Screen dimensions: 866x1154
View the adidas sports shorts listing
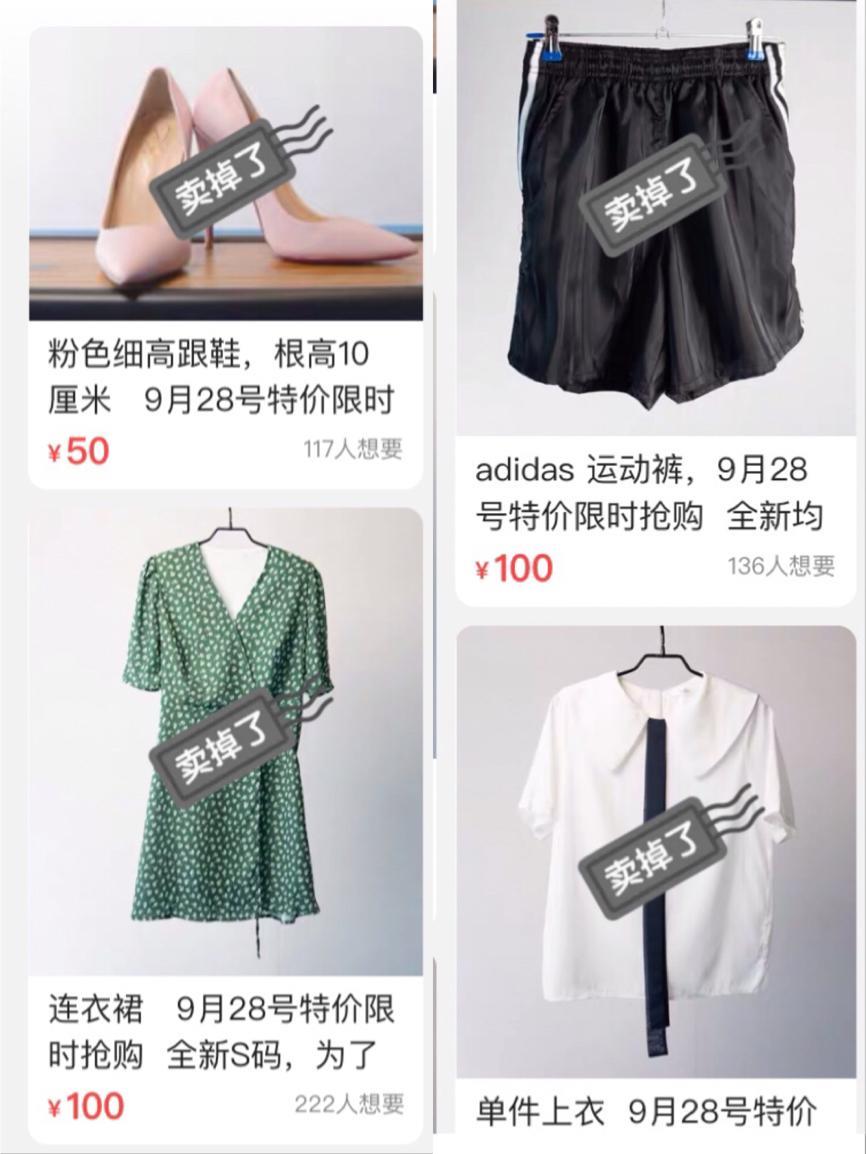(x=655, y=230)
